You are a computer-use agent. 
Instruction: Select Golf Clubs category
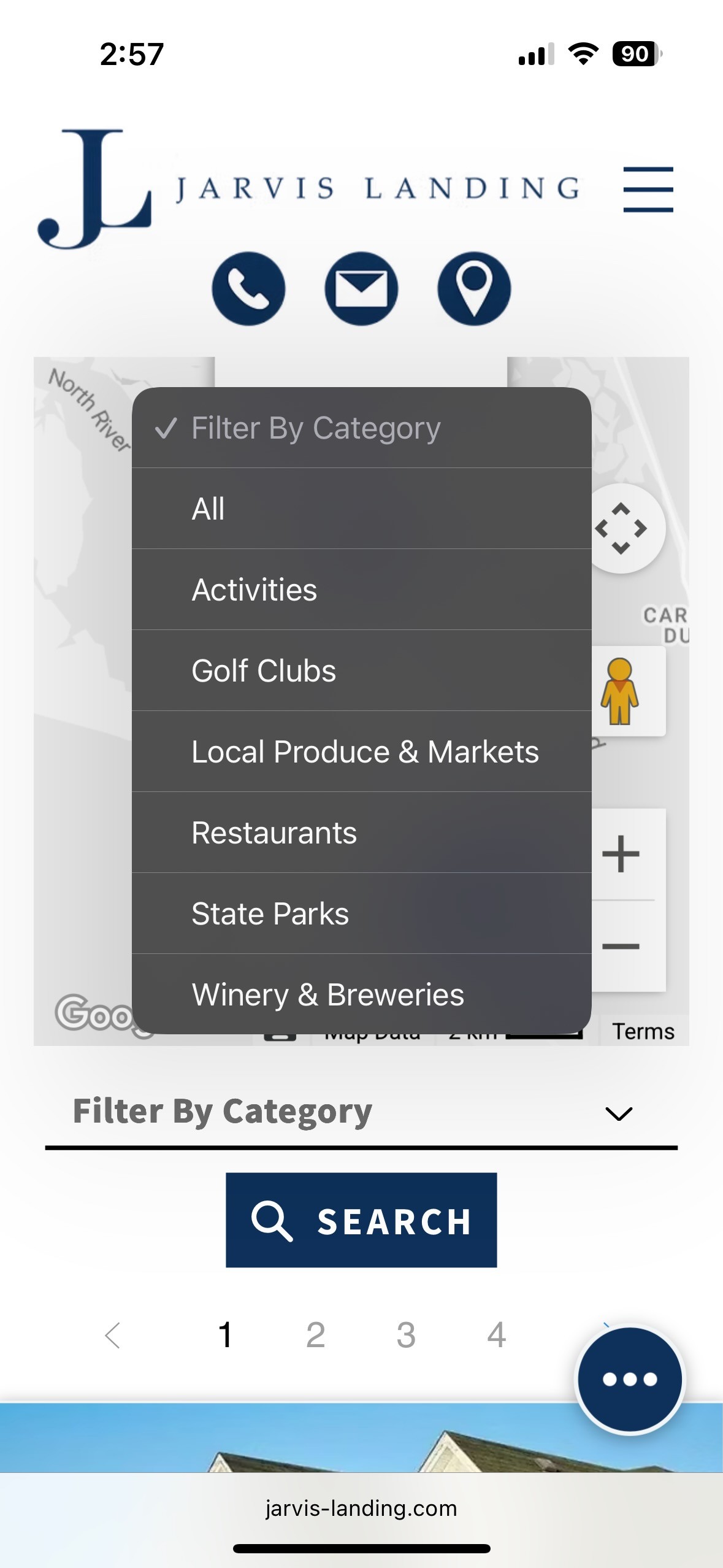tap(361, 671)
